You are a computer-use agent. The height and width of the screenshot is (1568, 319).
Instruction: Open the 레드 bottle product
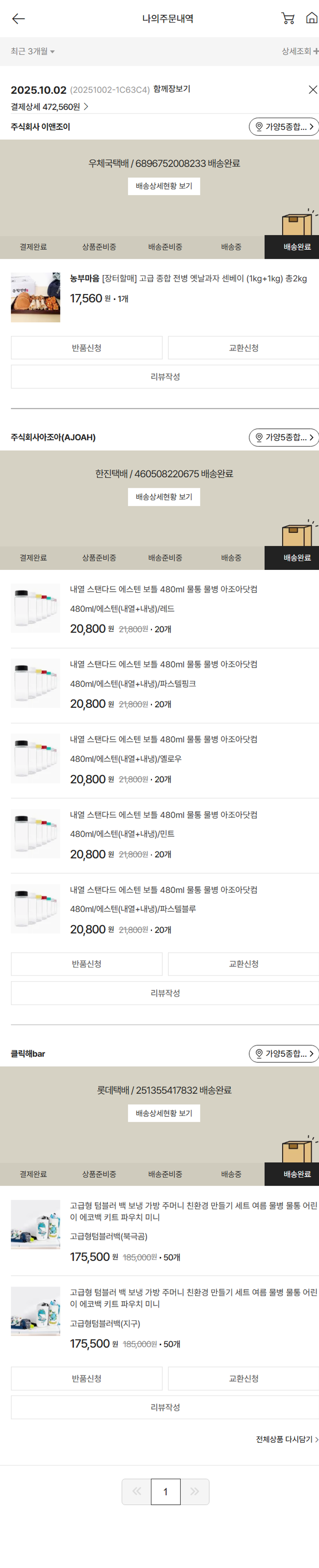coord(163,590)
